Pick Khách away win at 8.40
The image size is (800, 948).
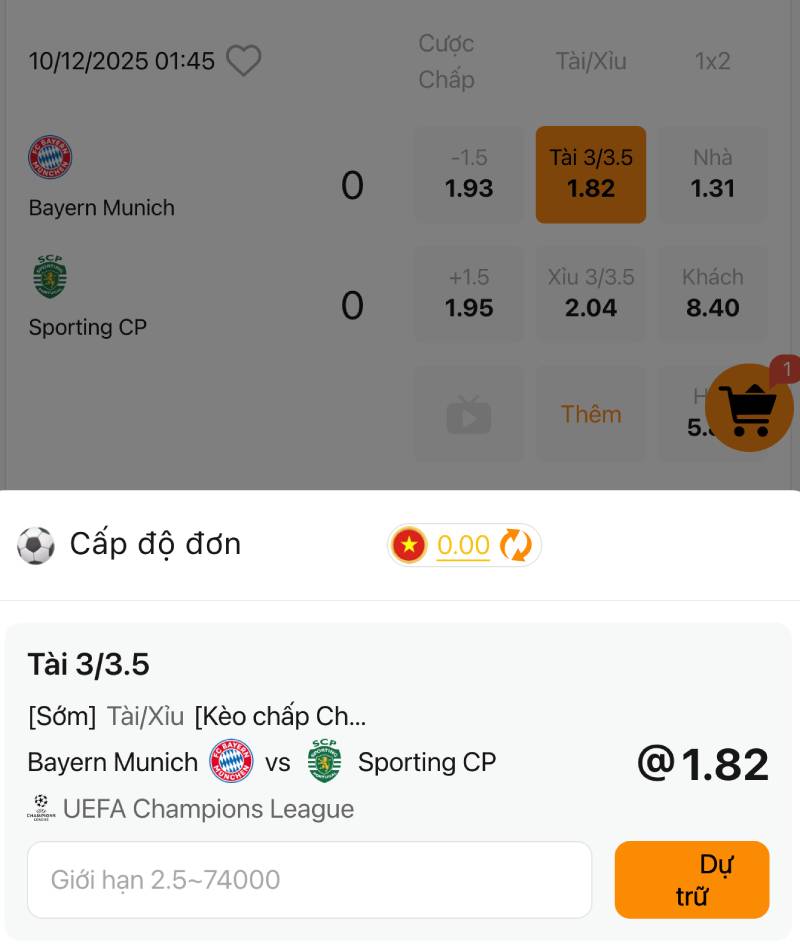pyautogui.click(x=712, y=293)
